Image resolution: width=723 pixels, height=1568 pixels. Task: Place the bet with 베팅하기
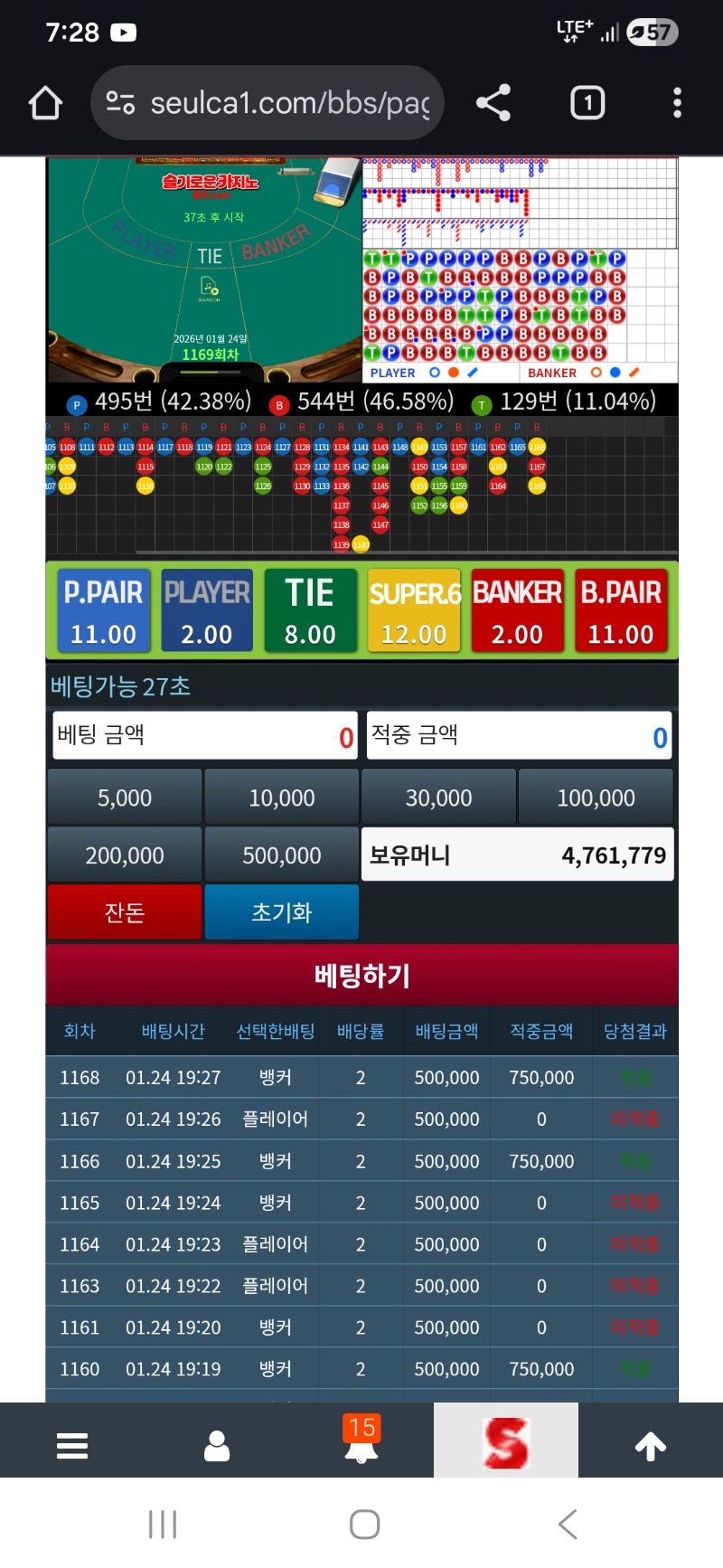[x=361, y=976]
